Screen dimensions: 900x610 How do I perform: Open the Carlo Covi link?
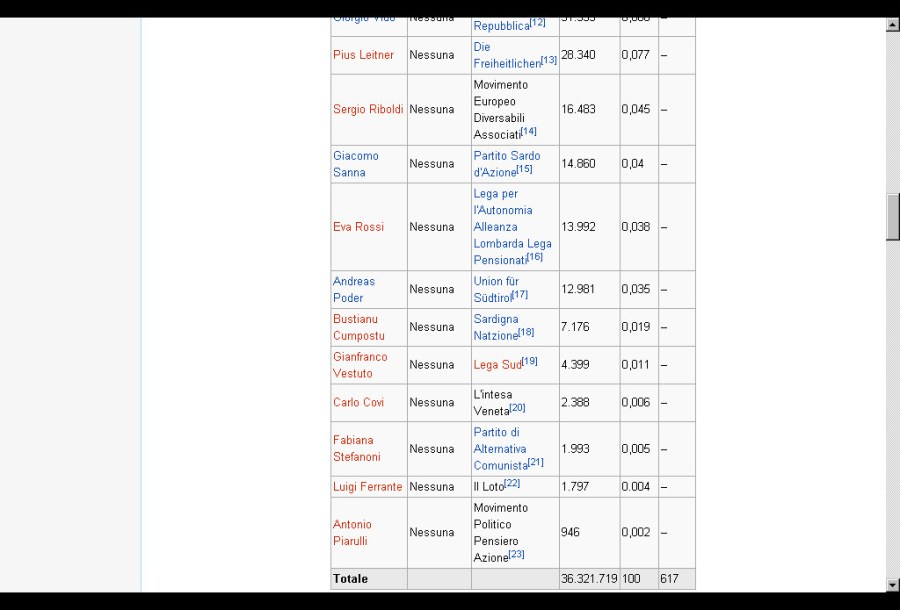tap(358, 403)
